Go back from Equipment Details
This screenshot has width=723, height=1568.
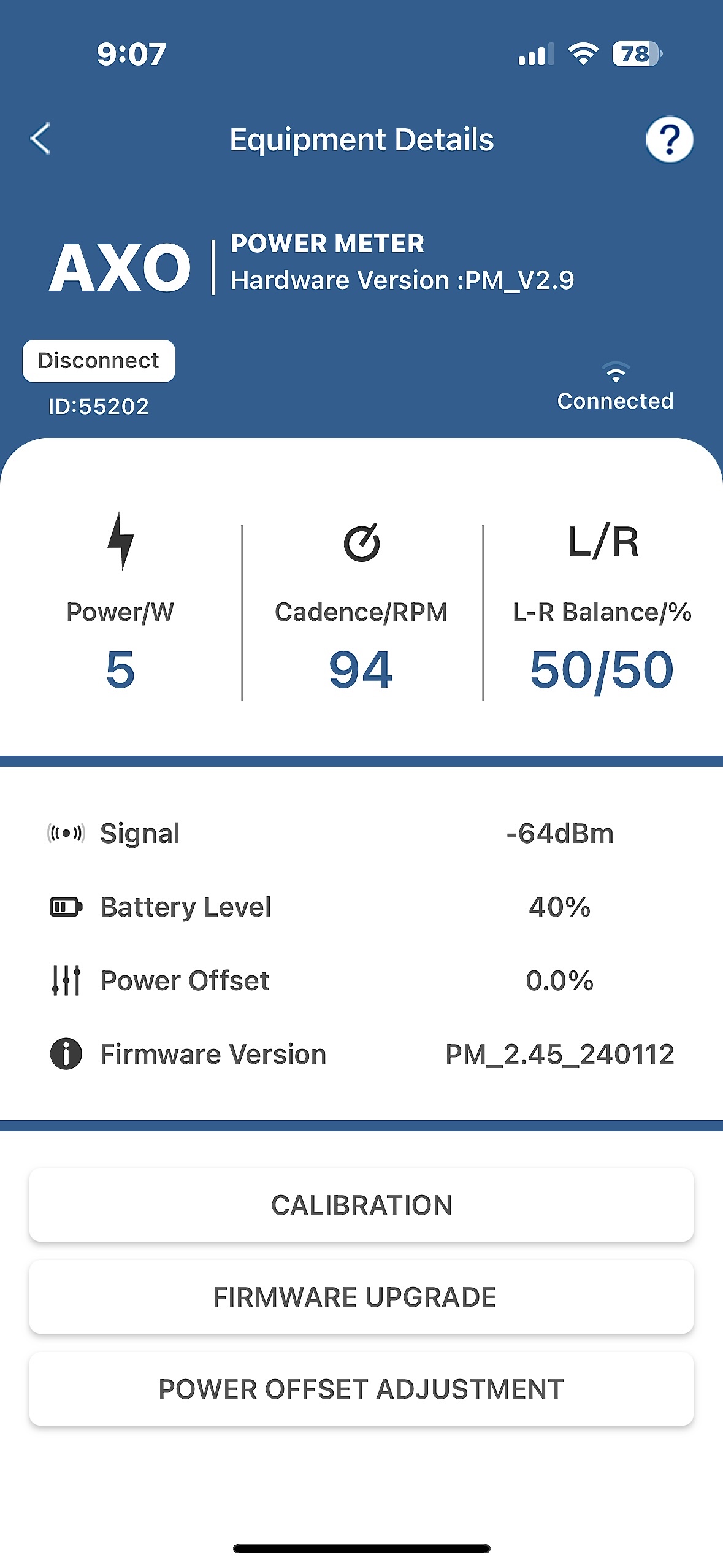pos(40,139)
